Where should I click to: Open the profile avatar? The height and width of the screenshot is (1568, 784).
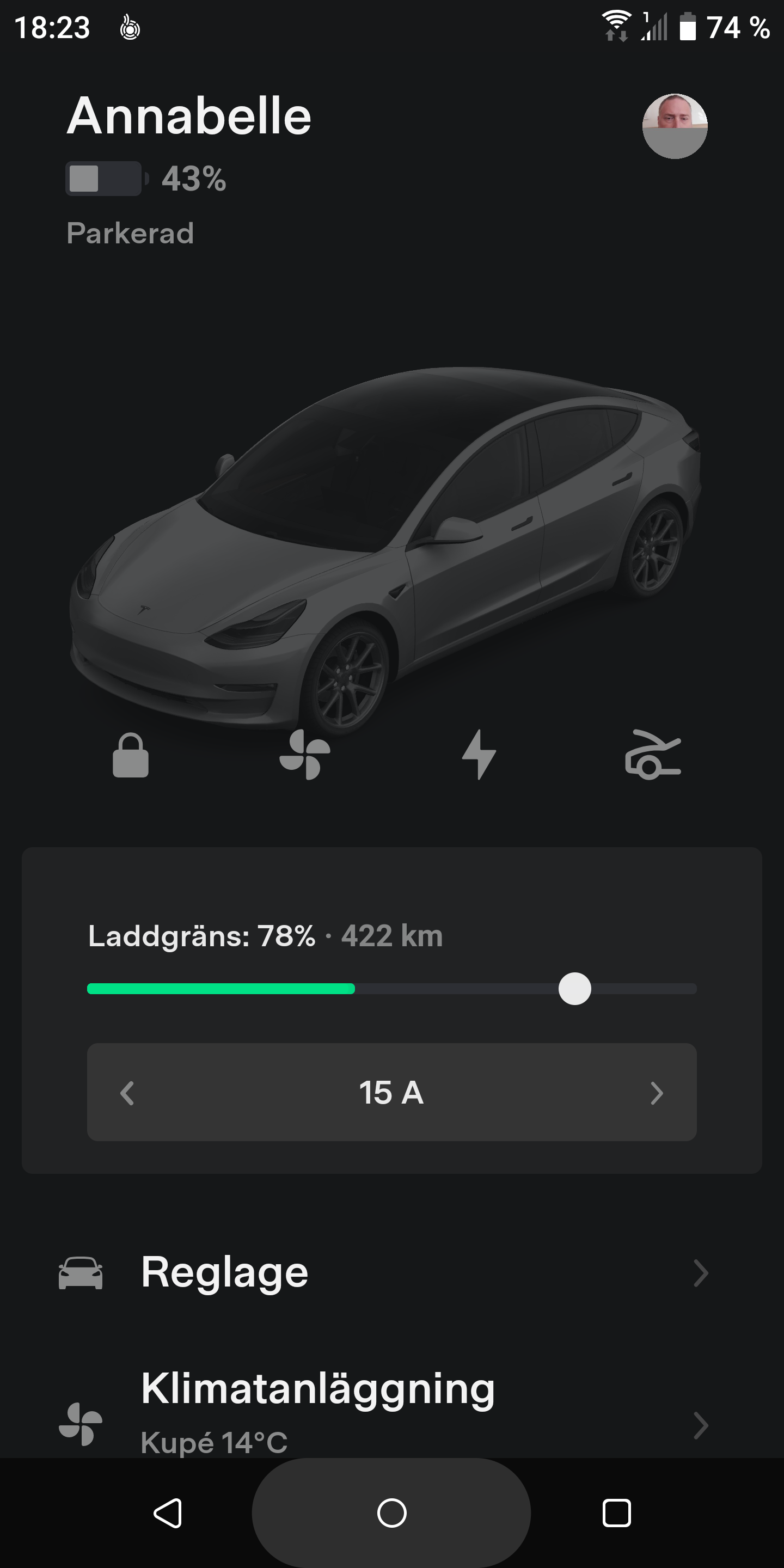(675, 126)
